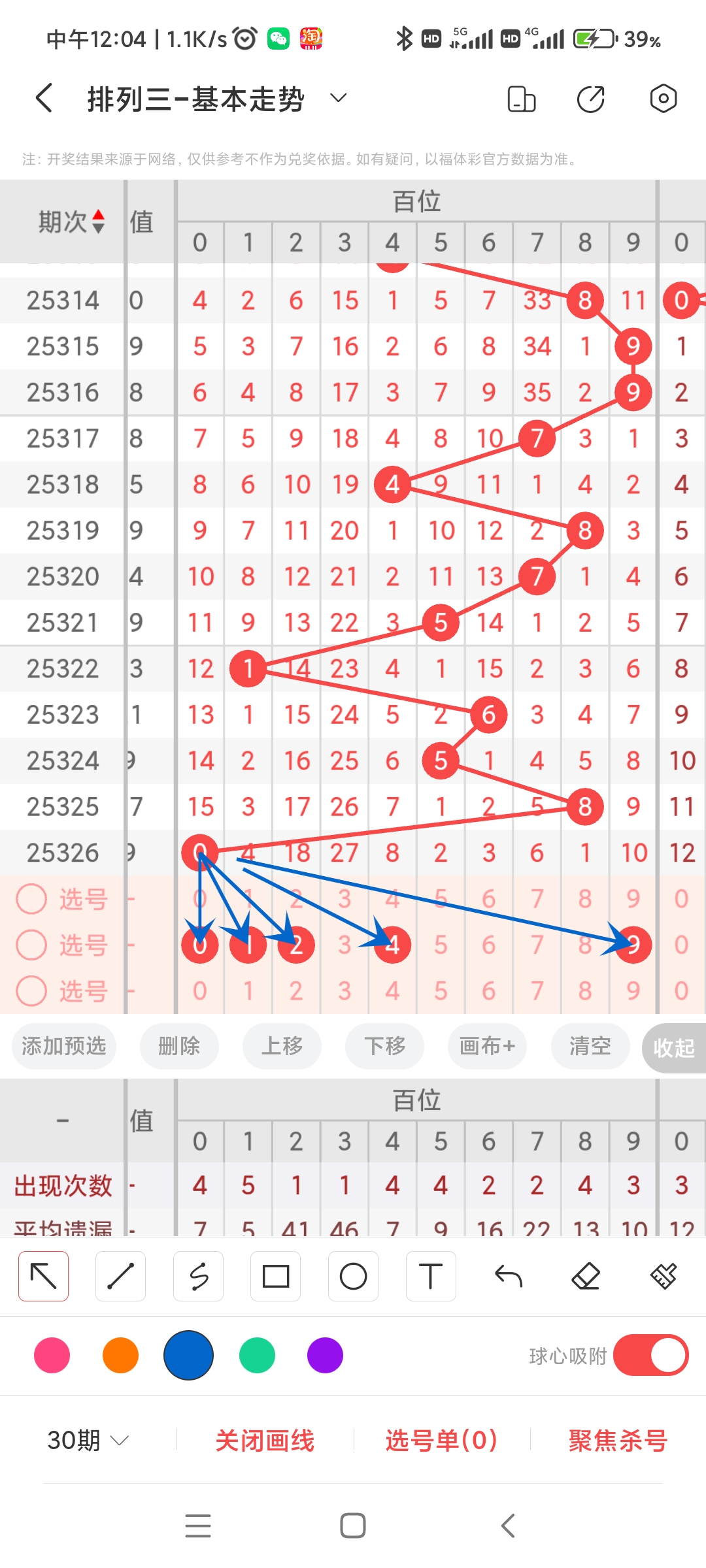Screen dimensions: 706x1568
Task: Select the text annotation tool
Action: [431, 1275]
